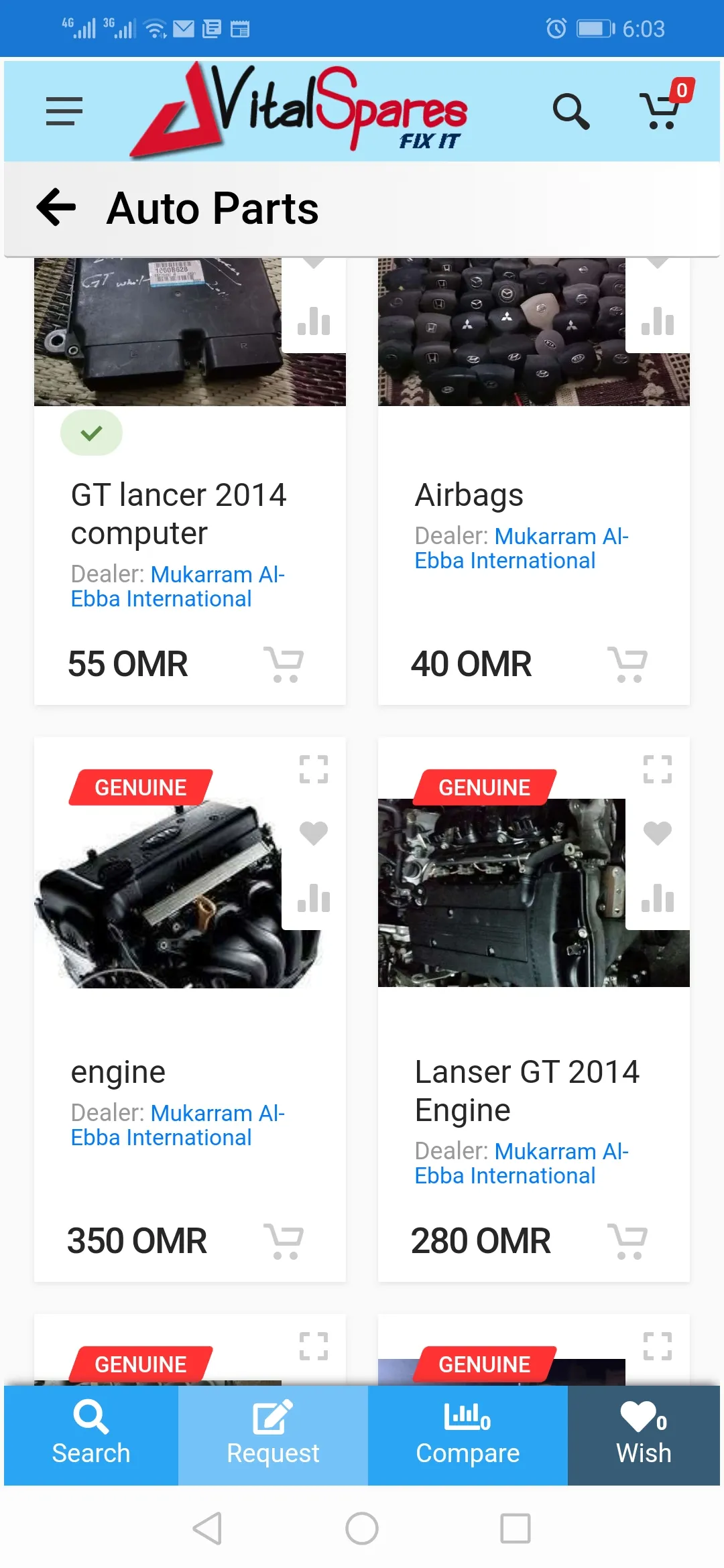Switch to the Request tab
Screen dimensions: 724x1568
[x=273, y=1435]
